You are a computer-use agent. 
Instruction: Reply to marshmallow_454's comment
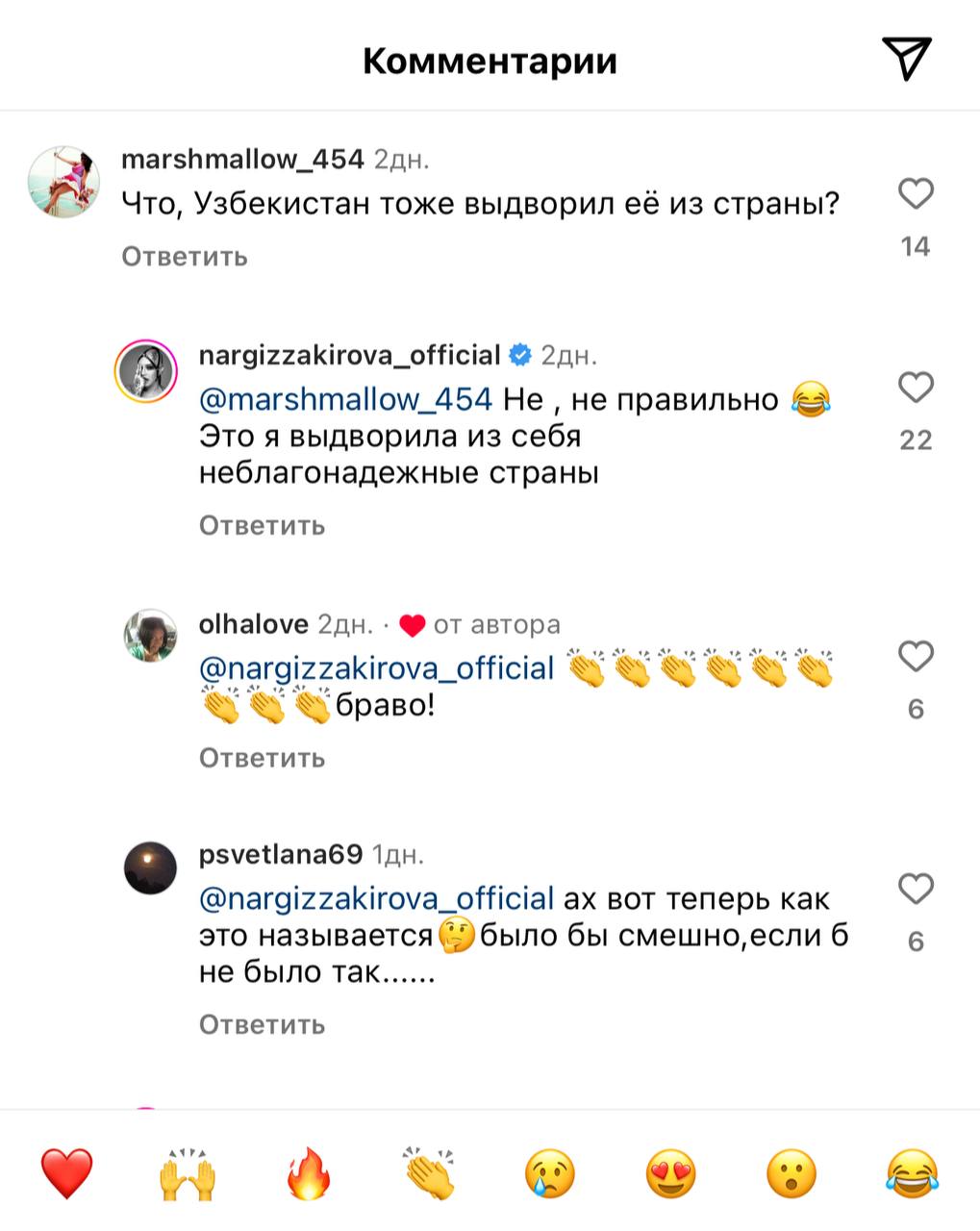pos(185,257)
